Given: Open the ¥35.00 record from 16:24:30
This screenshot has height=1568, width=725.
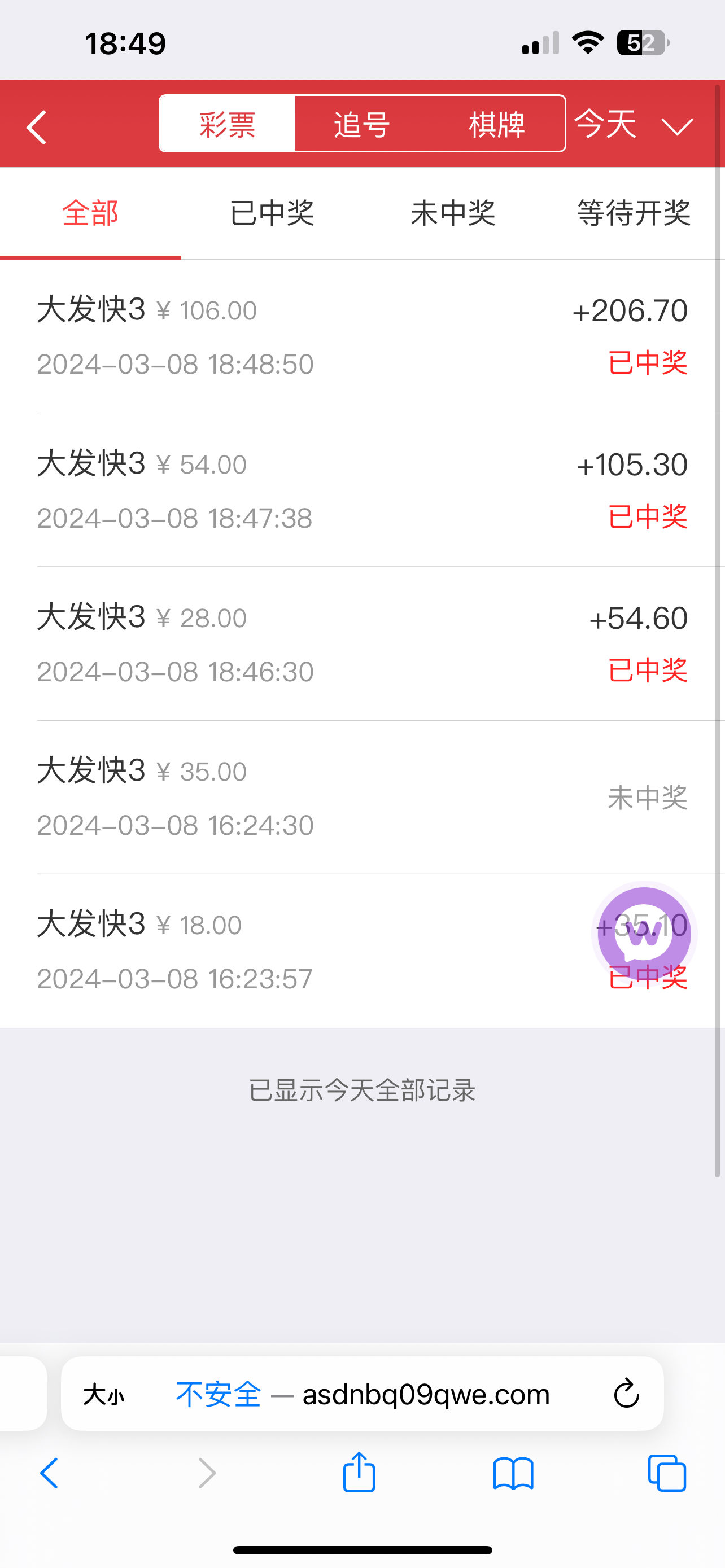Looking at the screenshot, I should pos(362,798).
